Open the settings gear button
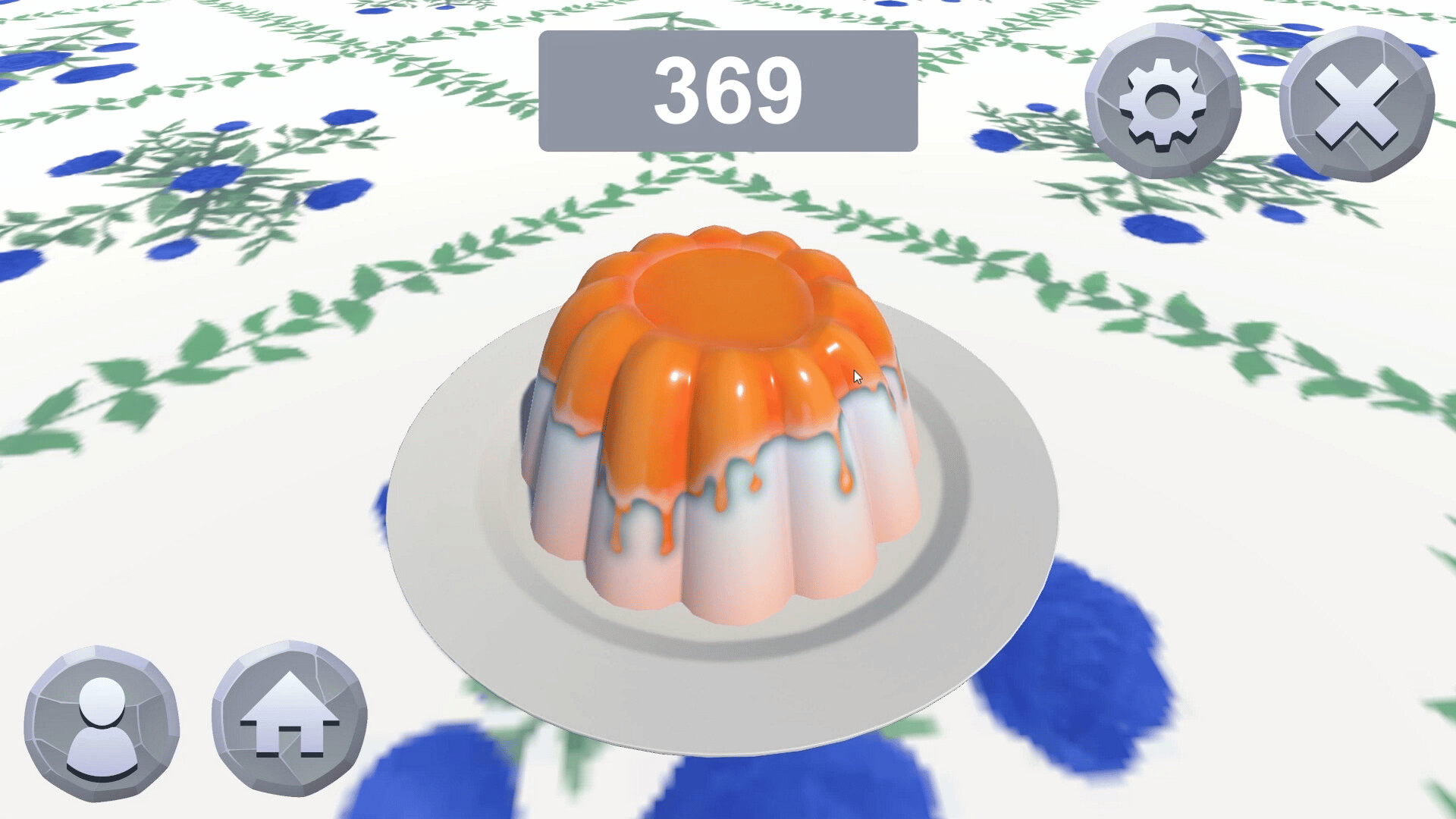 [x=1163, y=102]
